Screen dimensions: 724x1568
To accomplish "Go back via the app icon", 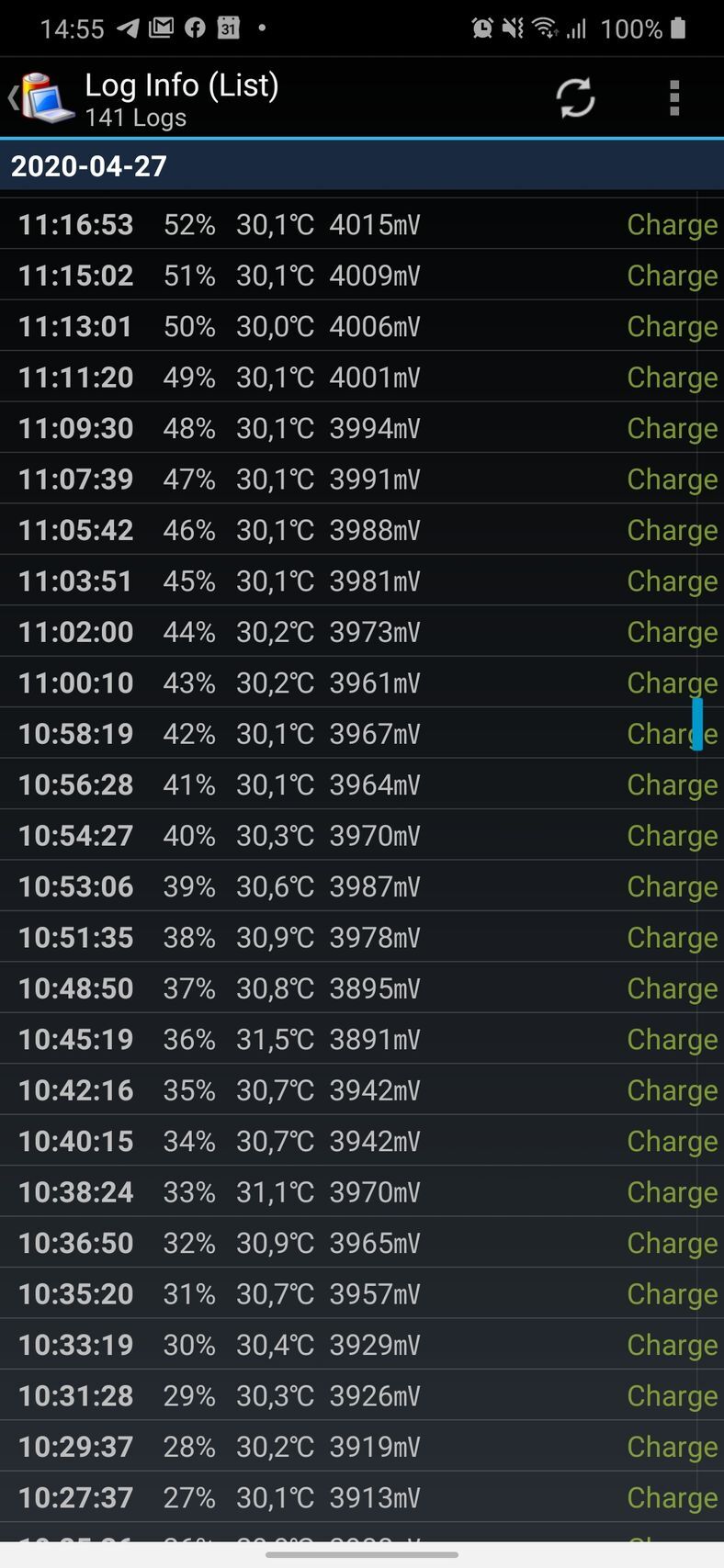I will pyautogui.click(x=42, y=97).
